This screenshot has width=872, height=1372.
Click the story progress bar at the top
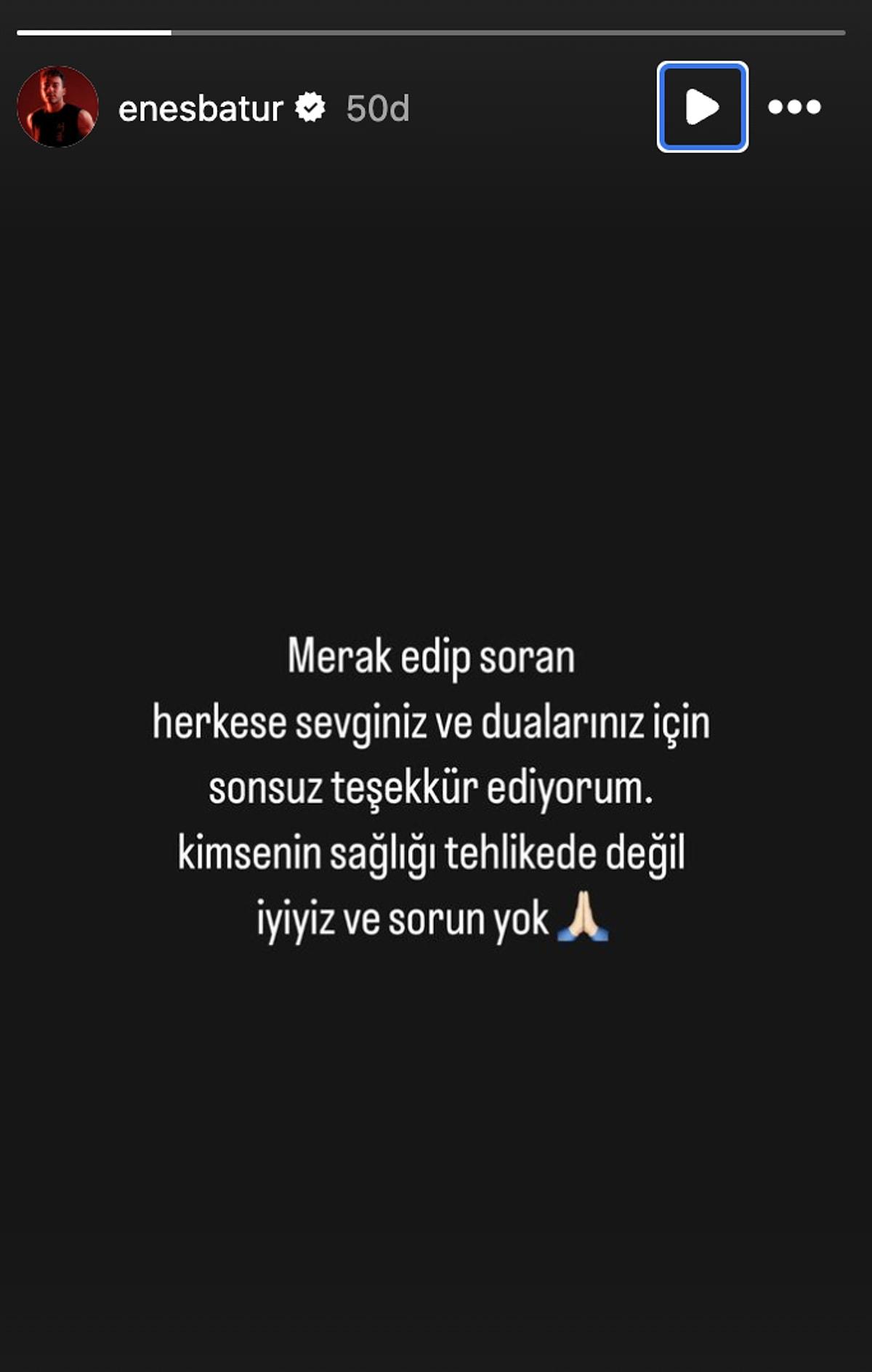pyautogui.click(x=436, y=31)
